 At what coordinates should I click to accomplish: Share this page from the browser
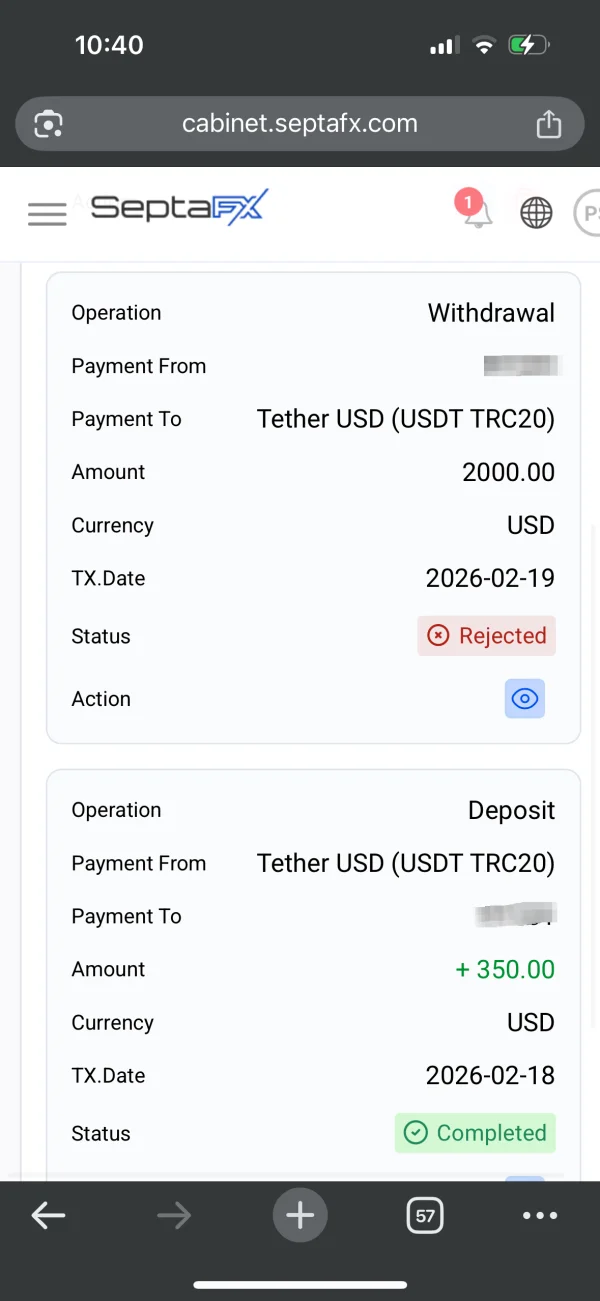548,124
